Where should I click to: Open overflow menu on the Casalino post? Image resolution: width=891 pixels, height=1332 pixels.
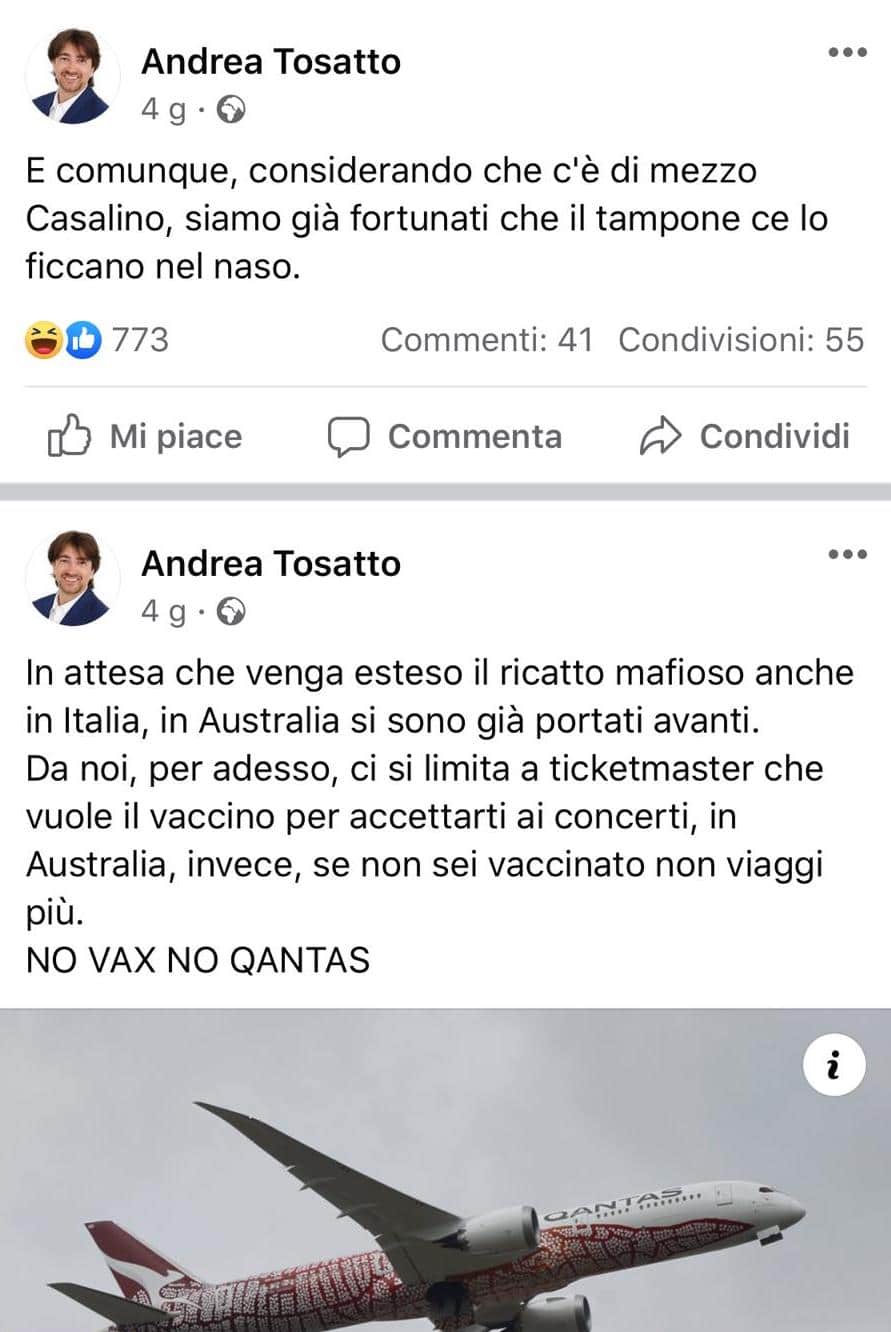point(847,53)
